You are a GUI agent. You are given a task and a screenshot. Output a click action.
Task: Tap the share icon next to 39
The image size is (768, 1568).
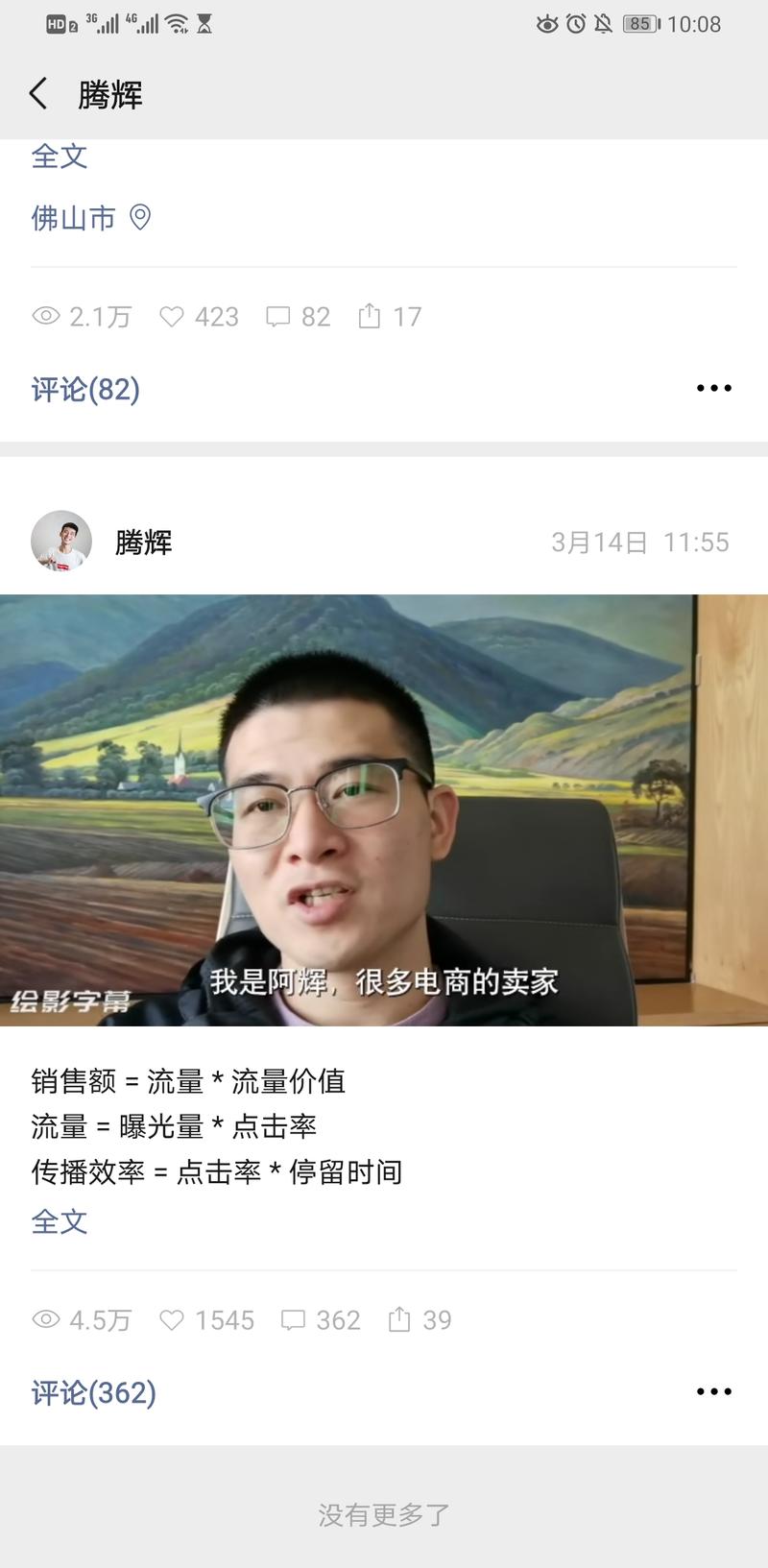(401, 1320)
